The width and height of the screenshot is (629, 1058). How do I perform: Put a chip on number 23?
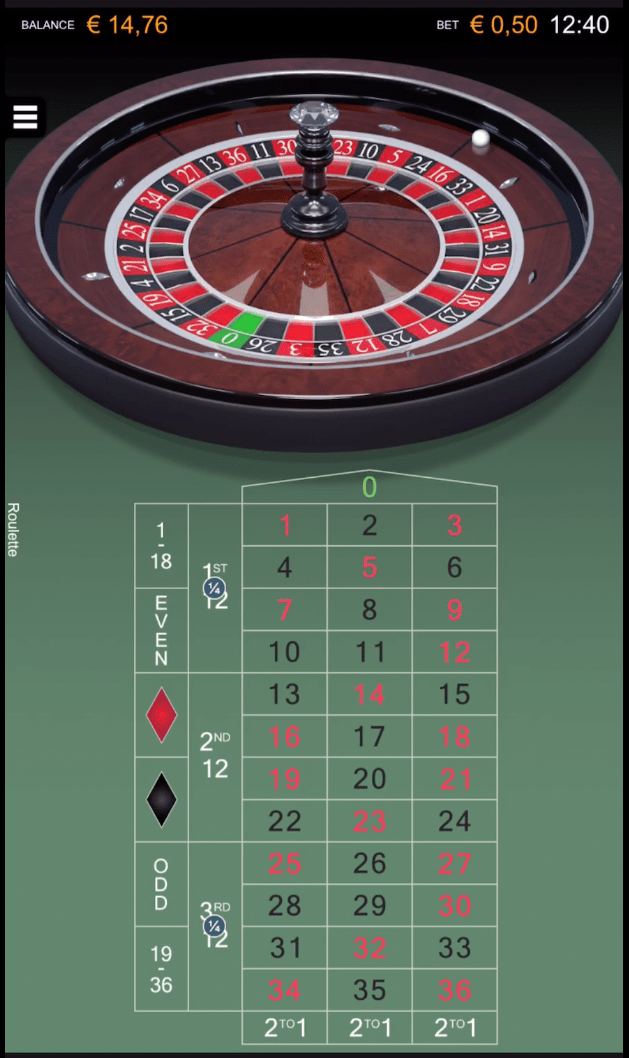pos(369,821)
